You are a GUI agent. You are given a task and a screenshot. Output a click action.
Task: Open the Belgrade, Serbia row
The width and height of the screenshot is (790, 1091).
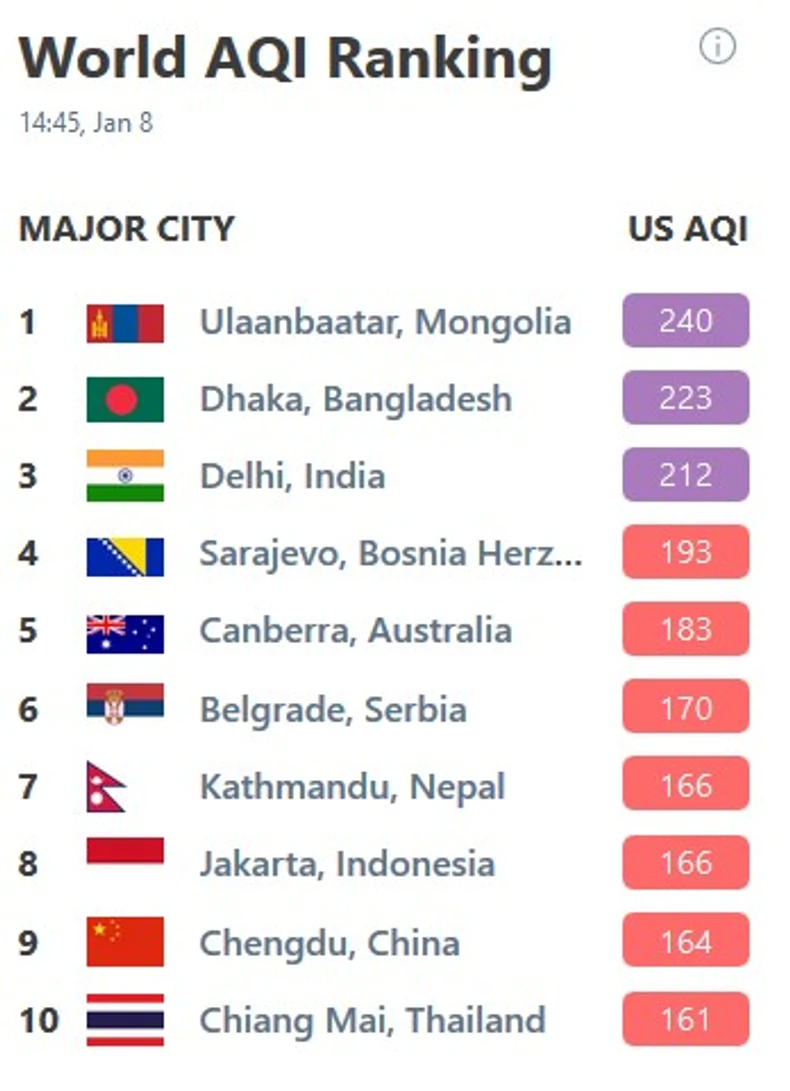coord(384,708)
